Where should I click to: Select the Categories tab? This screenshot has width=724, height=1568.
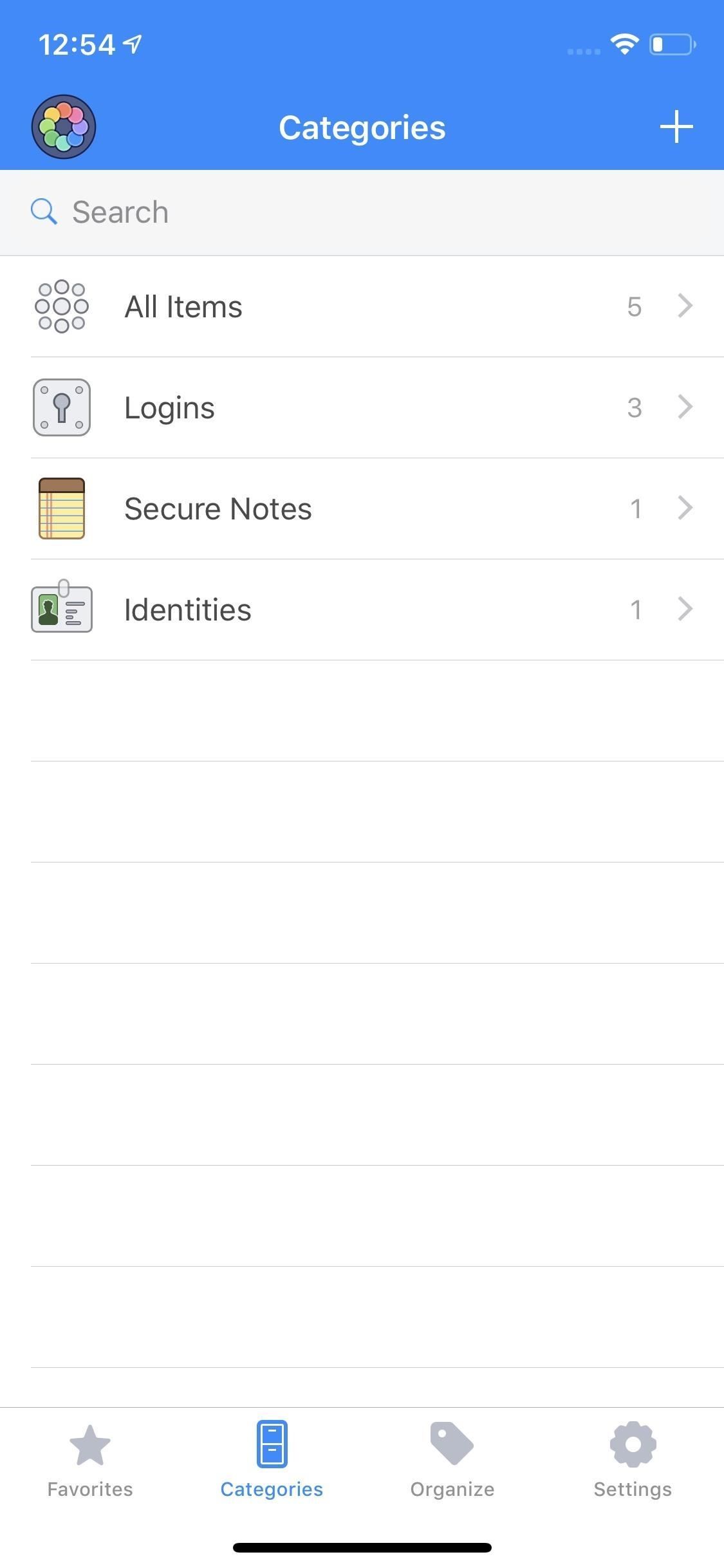click(272, 1460)
